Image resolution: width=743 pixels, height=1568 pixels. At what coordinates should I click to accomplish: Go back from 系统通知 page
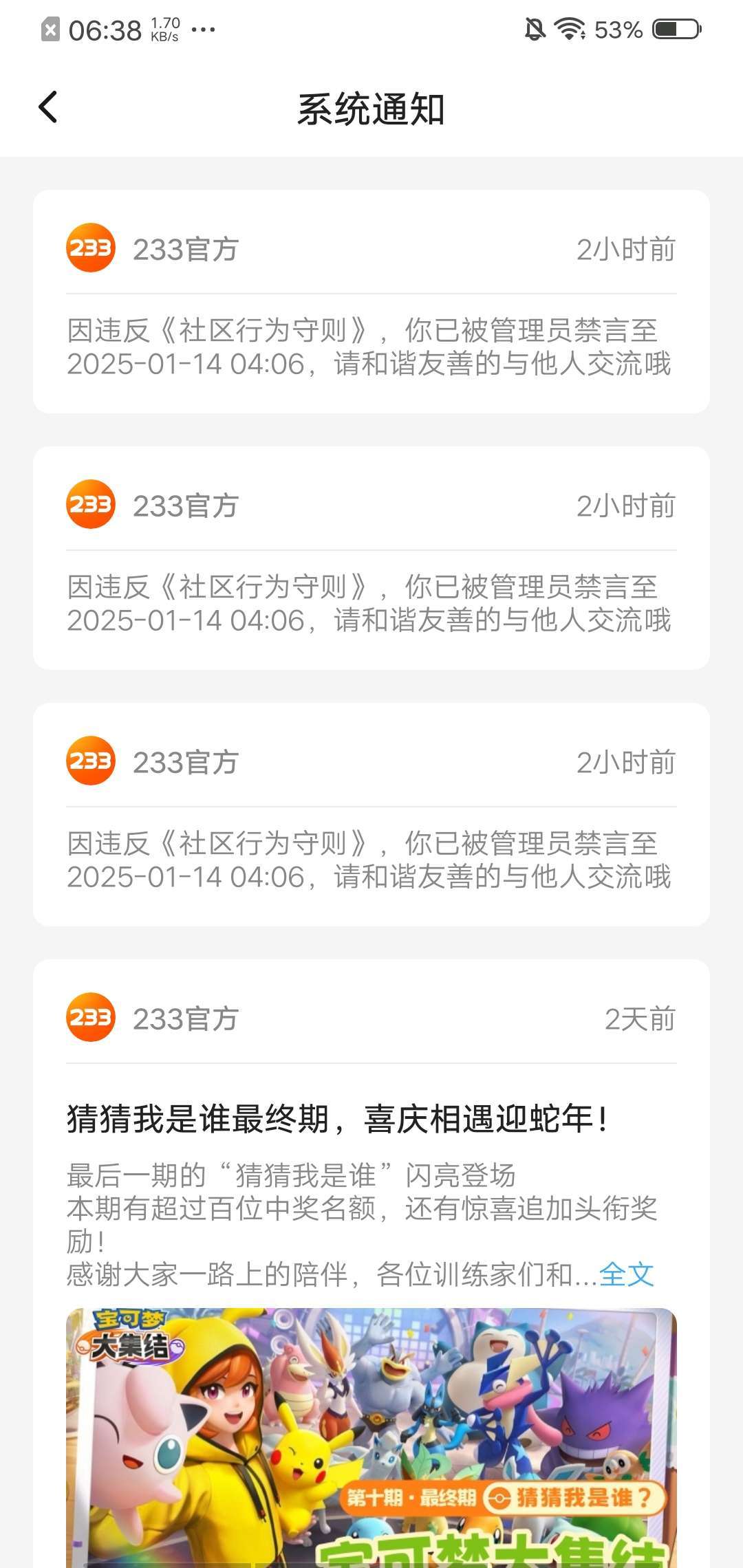(48, 107)
